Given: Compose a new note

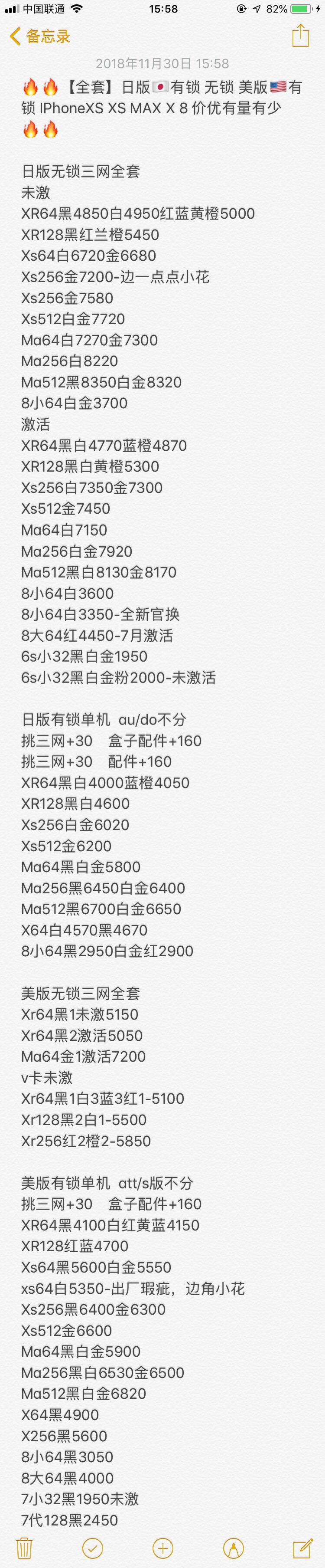Looking at the screenshot, I should 302,1547.
